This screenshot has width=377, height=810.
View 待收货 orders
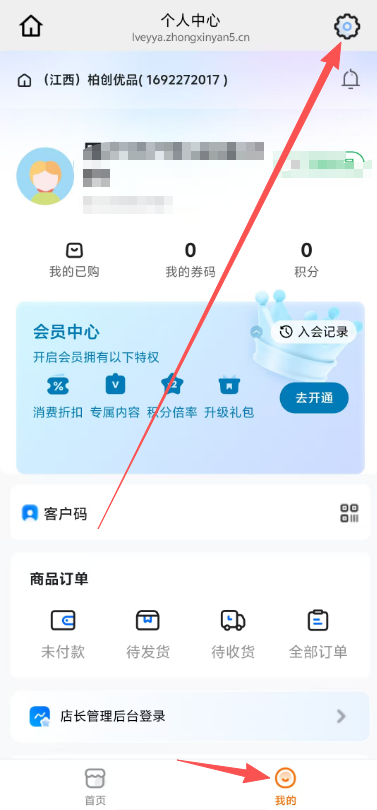233,634
